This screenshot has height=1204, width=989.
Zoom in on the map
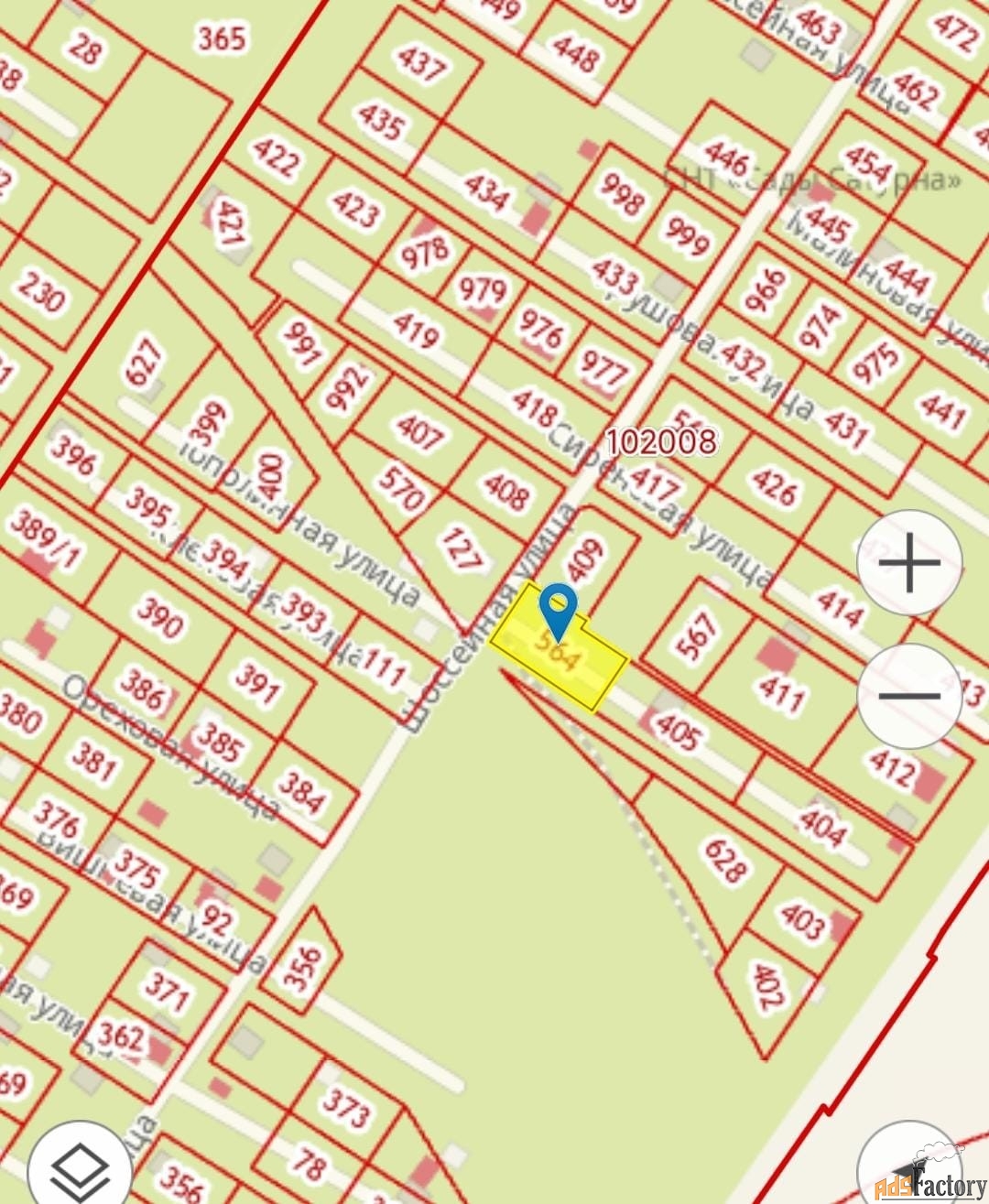[909, 562]
